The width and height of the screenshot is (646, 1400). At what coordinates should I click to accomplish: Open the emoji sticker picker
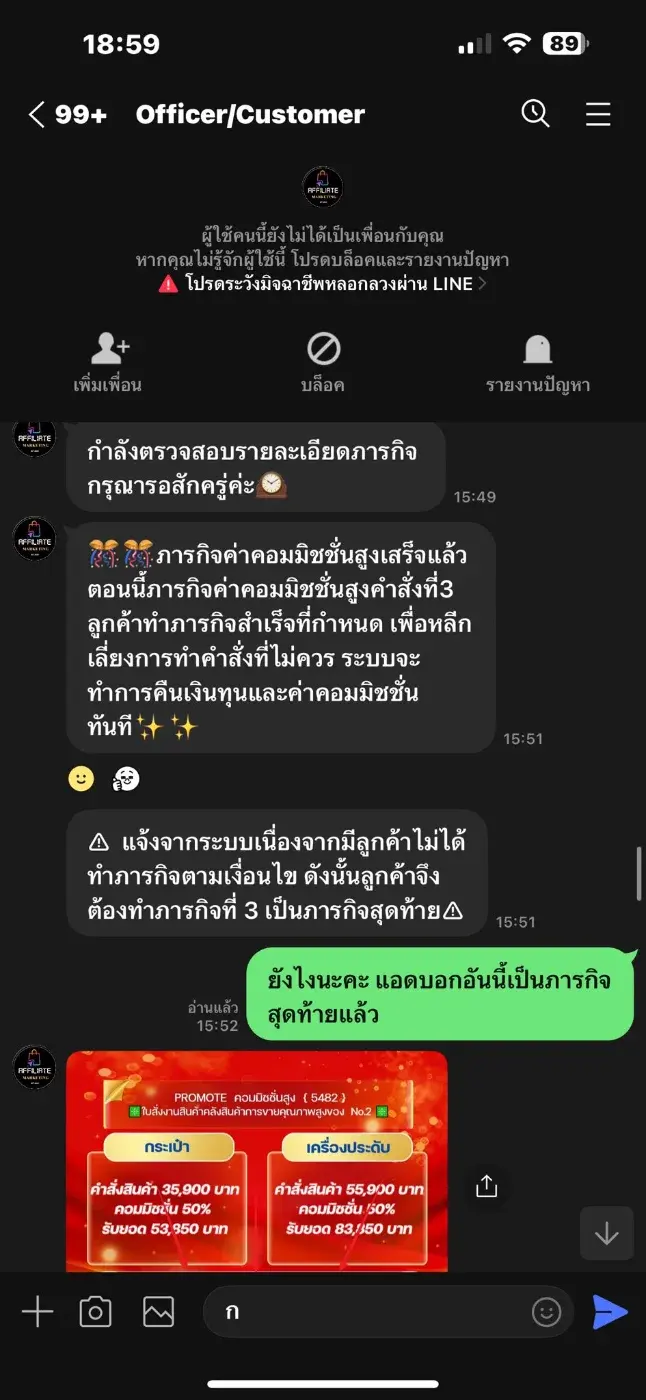546,1312
